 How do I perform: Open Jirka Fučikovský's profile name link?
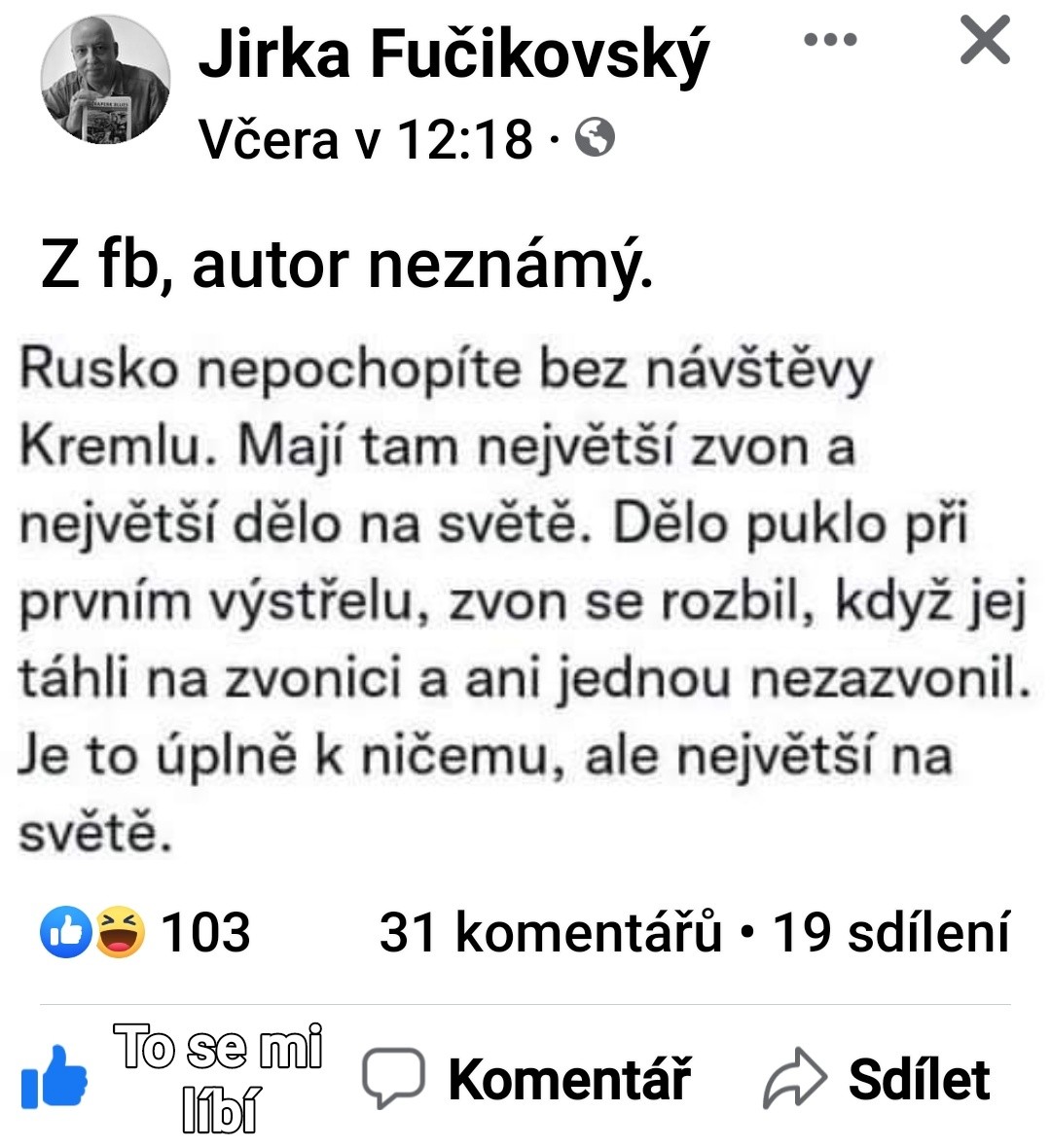453,54
